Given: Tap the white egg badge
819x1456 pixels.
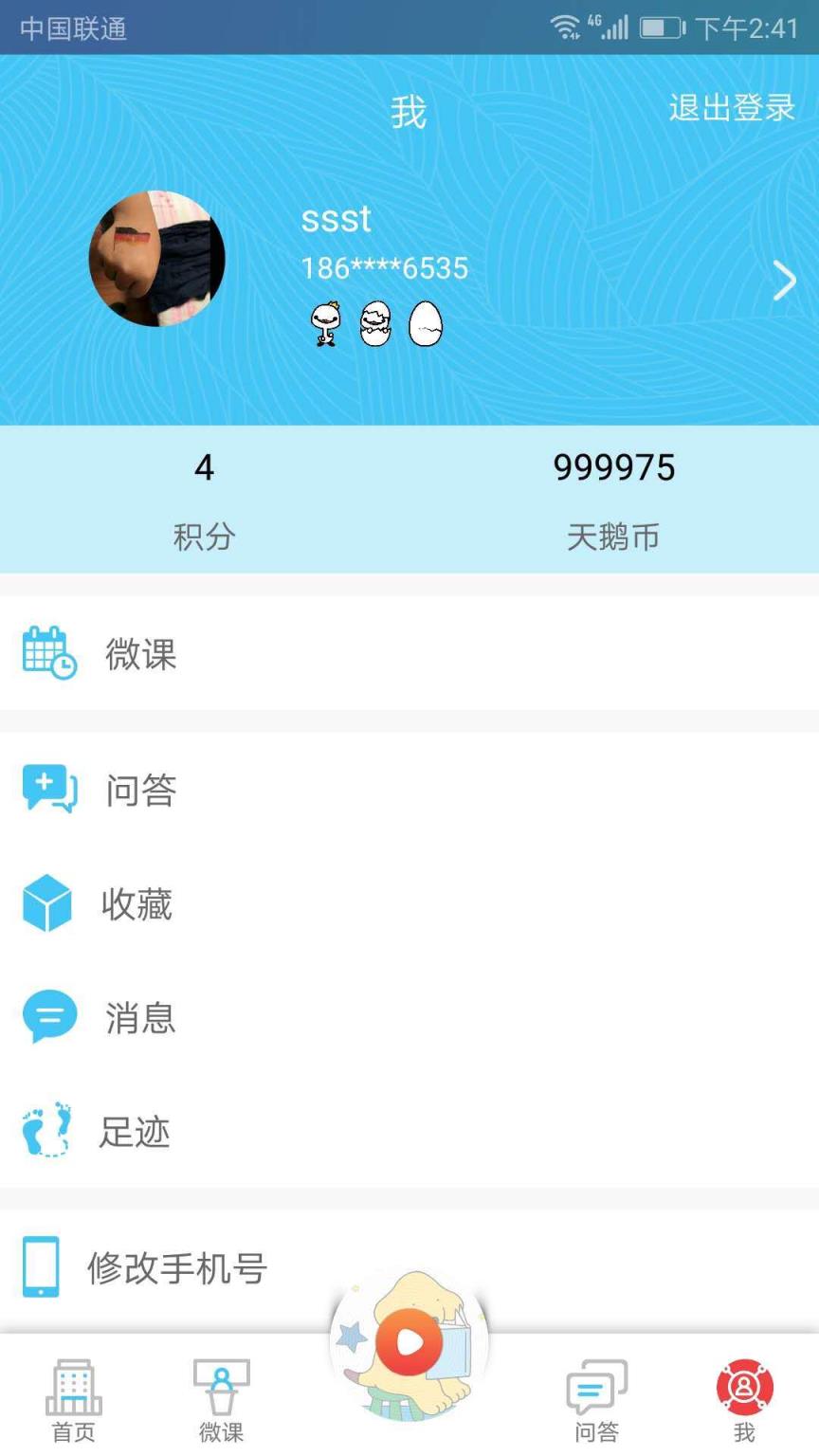Looking at the screenshot, I should pyautogui.click(x=426, y=322).
